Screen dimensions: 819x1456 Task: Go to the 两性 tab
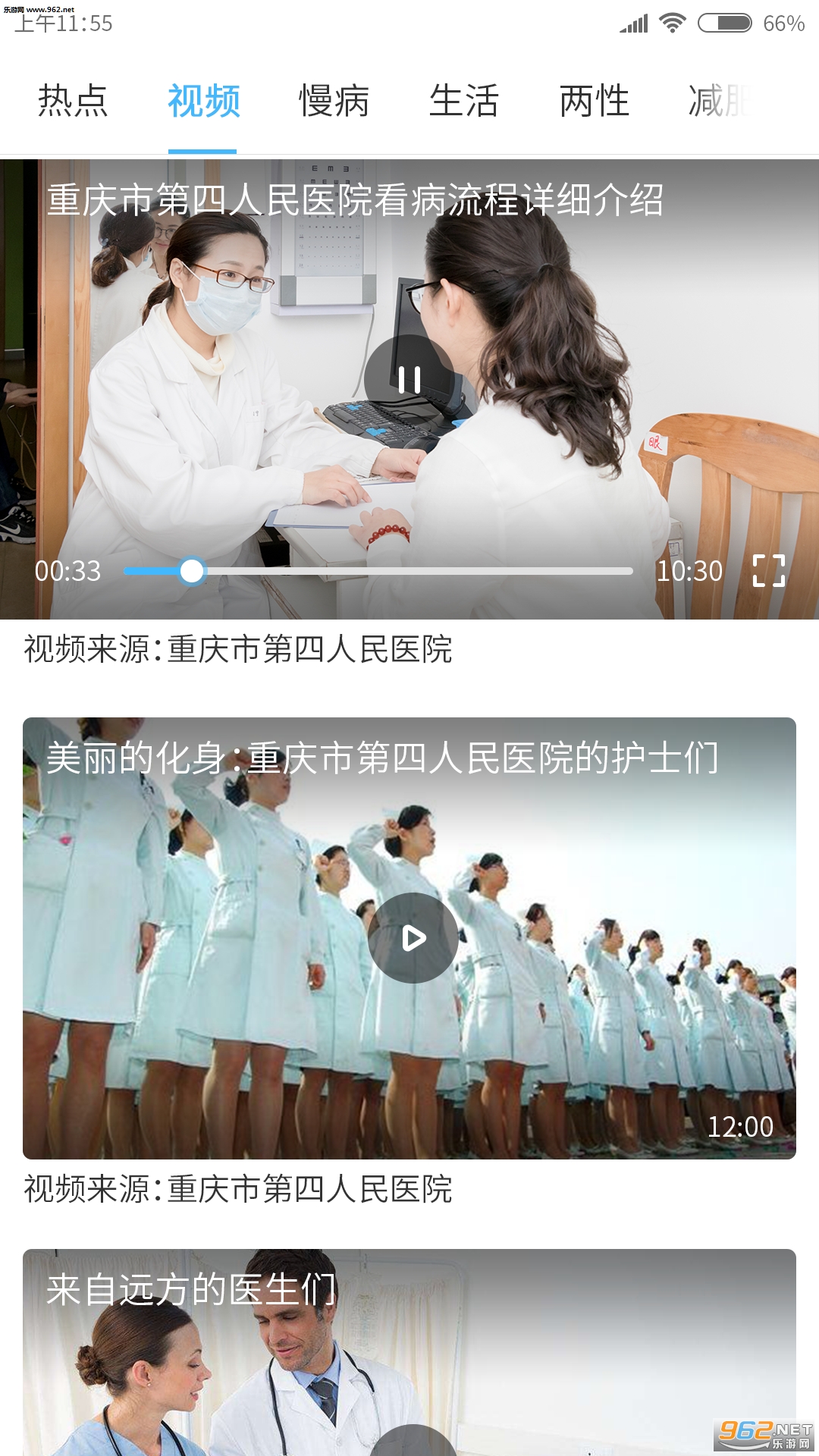[x=594, y=101]
